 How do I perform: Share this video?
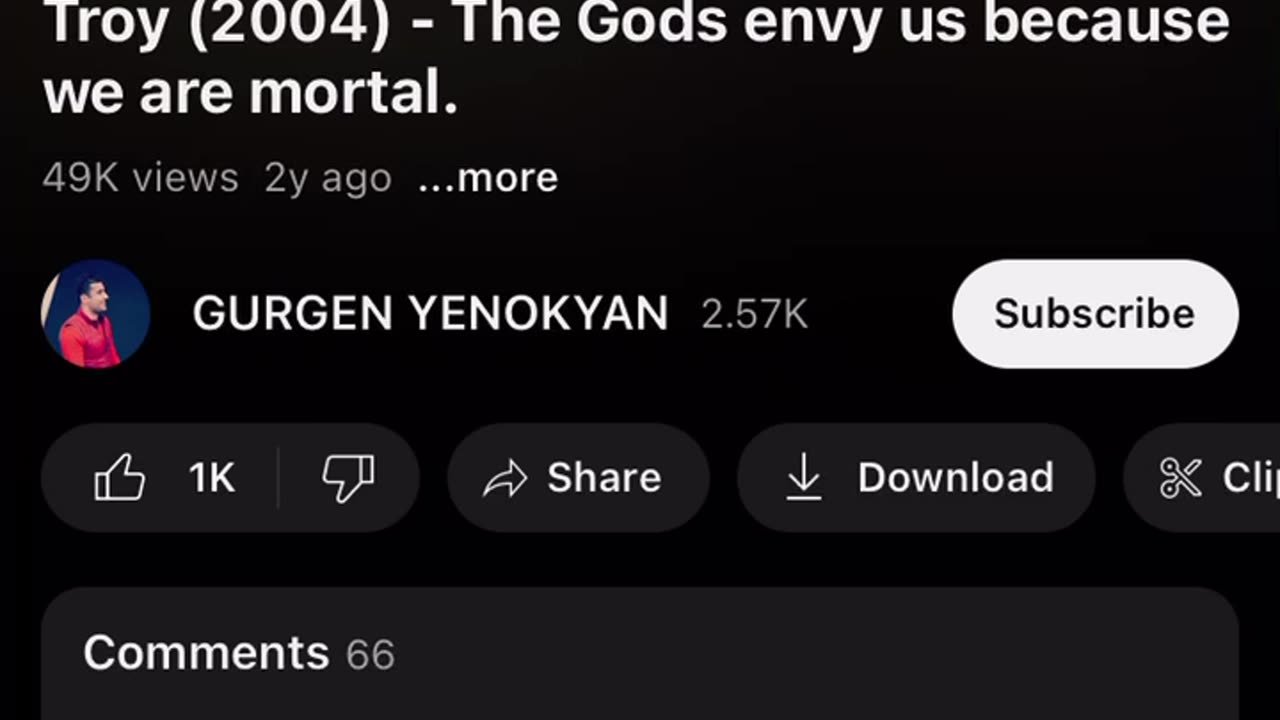(578, 478)
